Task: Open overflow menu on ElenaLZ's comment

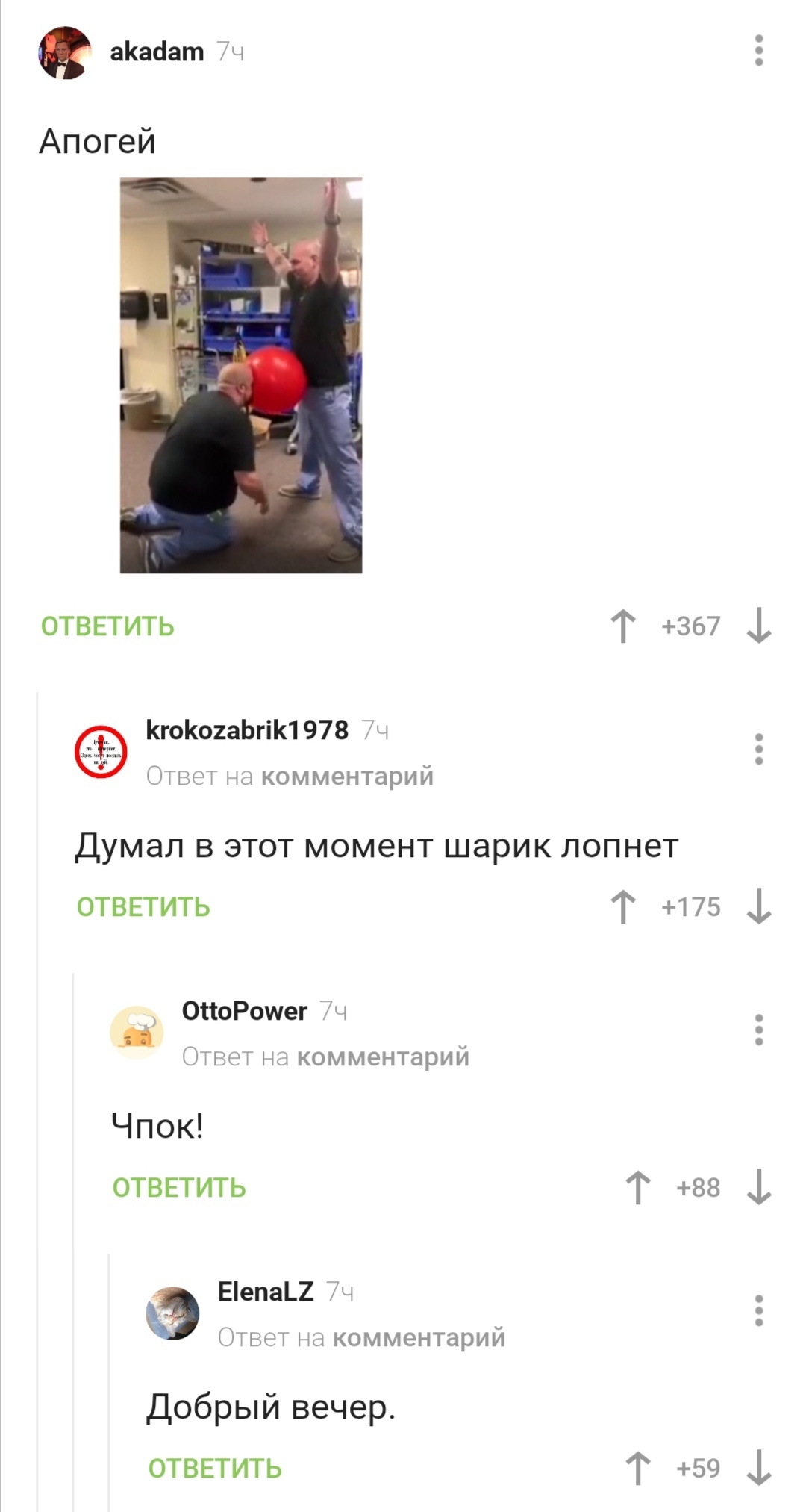Action: tap(759, 1310)
